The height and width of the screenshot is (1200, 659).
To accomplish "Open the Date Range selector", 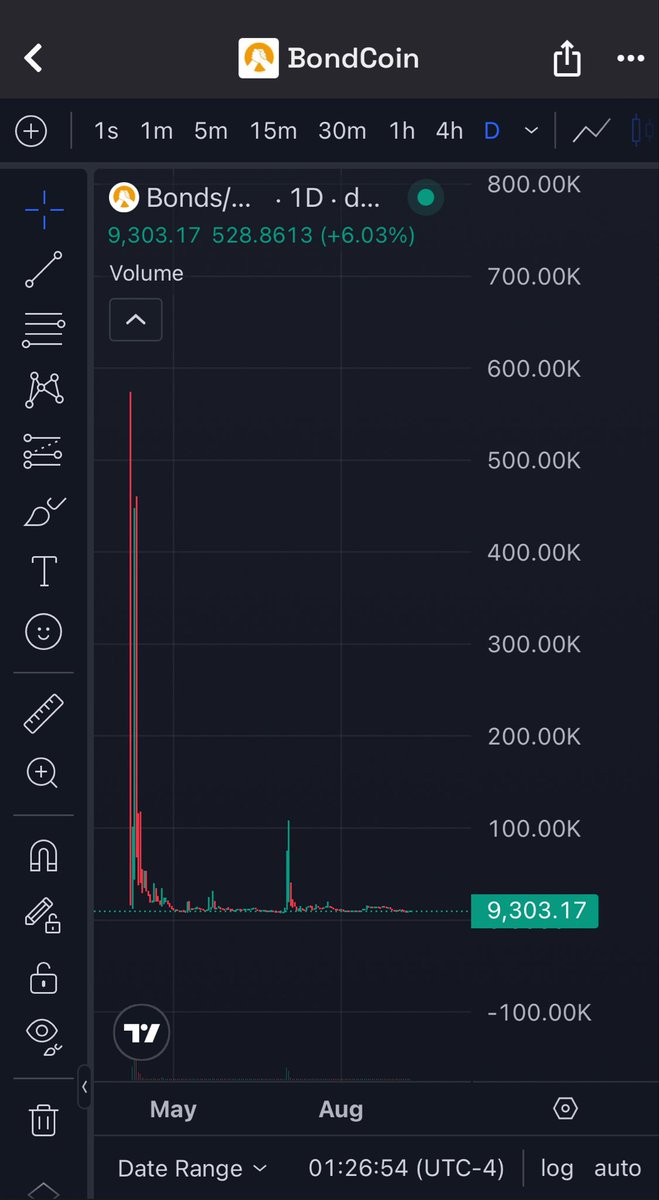I will (x=192, y=1168).
